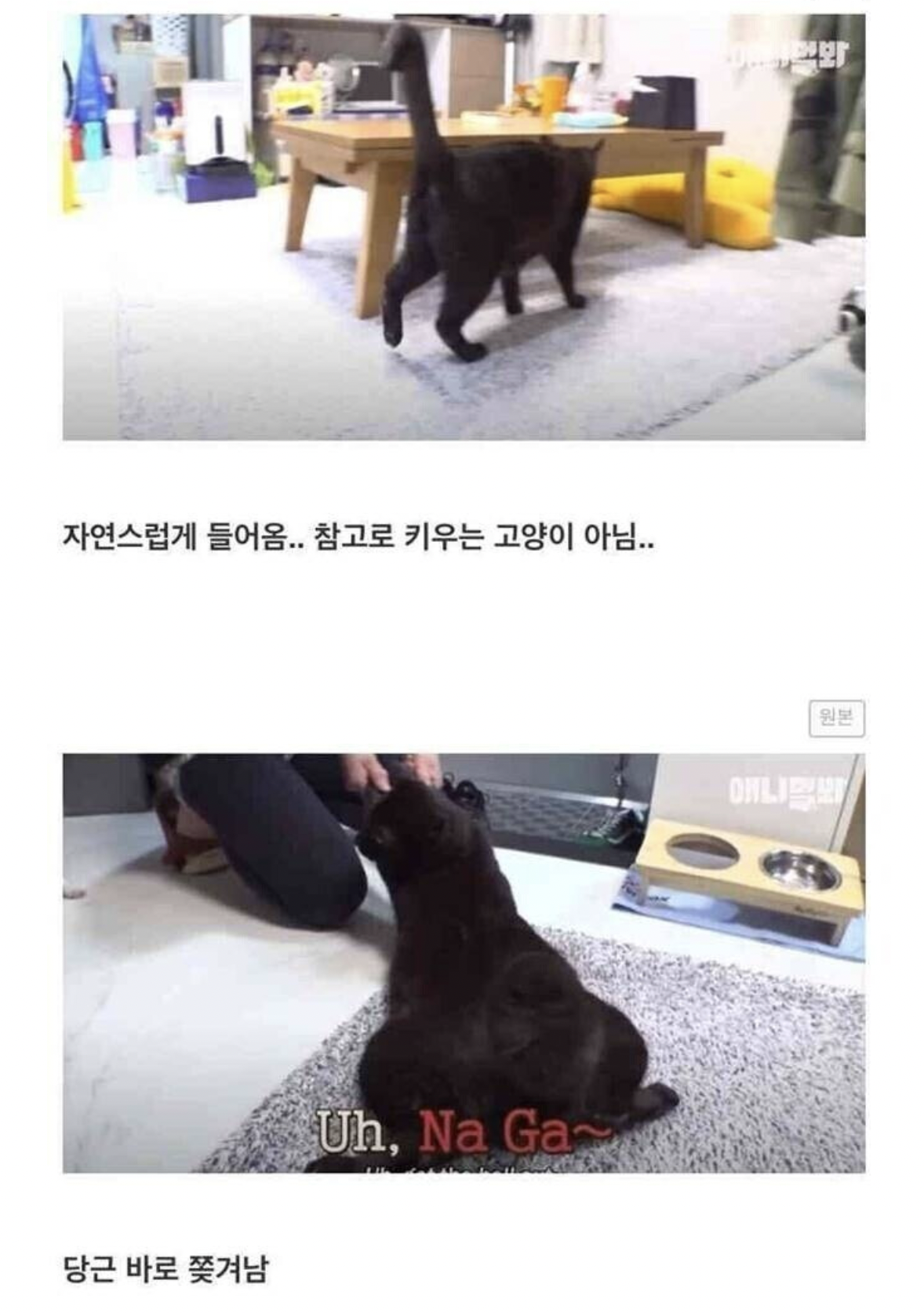Open the image of the black cat being petted

(463, 962)
